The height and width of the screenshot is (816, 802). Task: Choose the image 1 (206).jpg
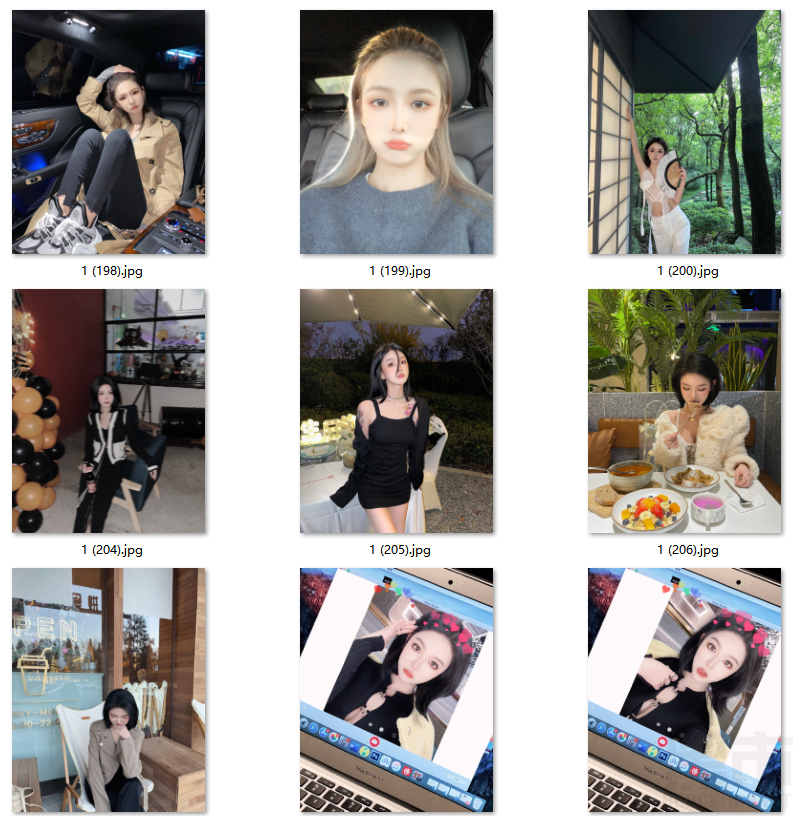[x=684, y=411]
